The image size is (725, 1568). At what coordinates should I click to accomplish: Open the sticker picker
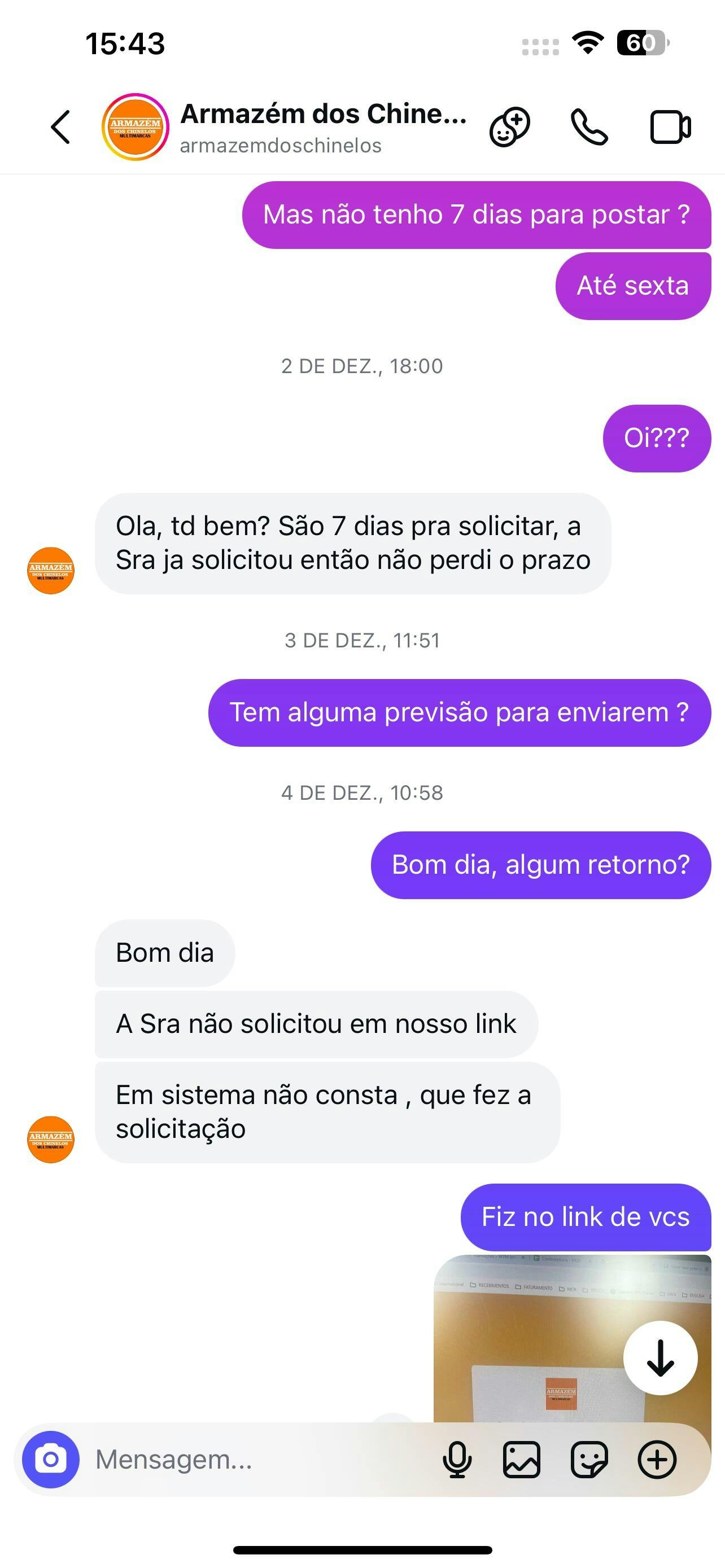(589, 1459)
